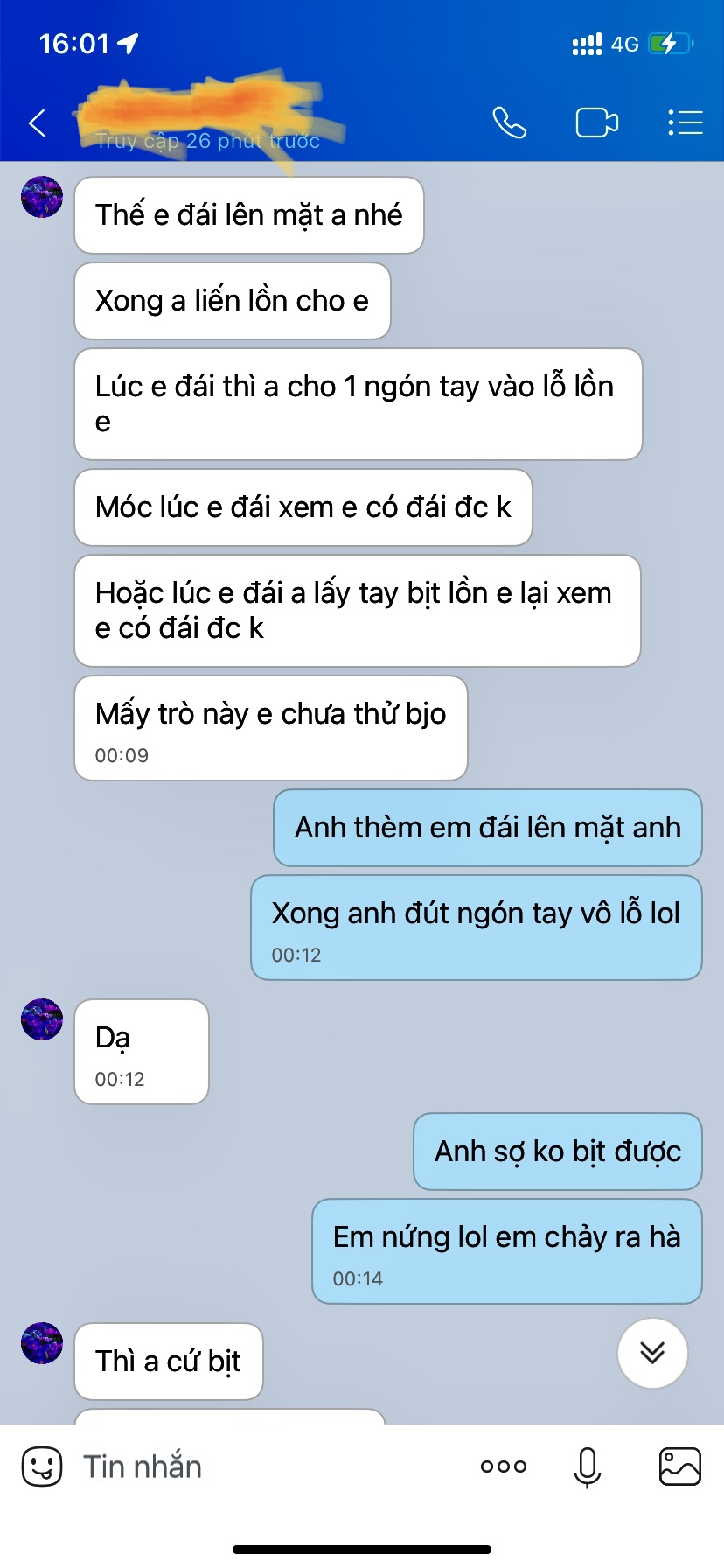Open the photo gallery picker

[679, 1466]
